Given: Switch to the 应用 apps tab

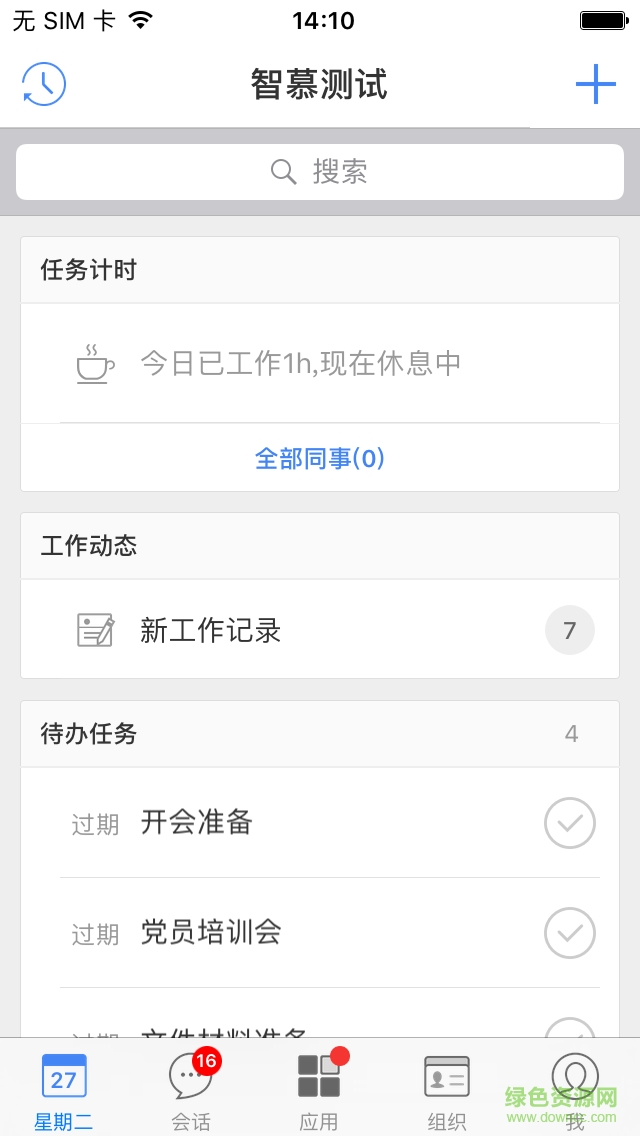Looking at the screenshot, I should point(319,1090).
